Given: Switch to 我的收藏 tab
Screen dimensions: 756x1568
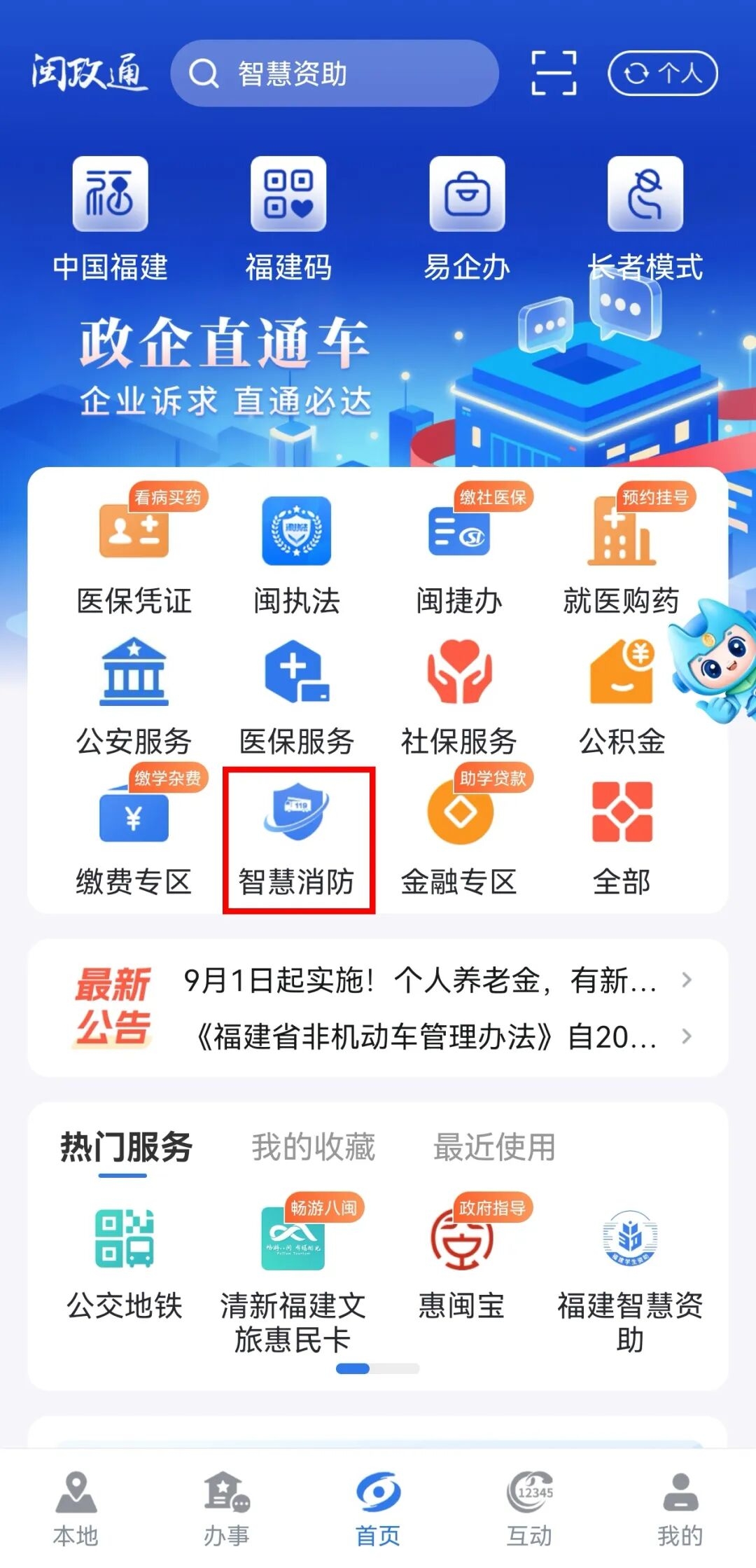Looking at the screenshot, I should 313,1147.
